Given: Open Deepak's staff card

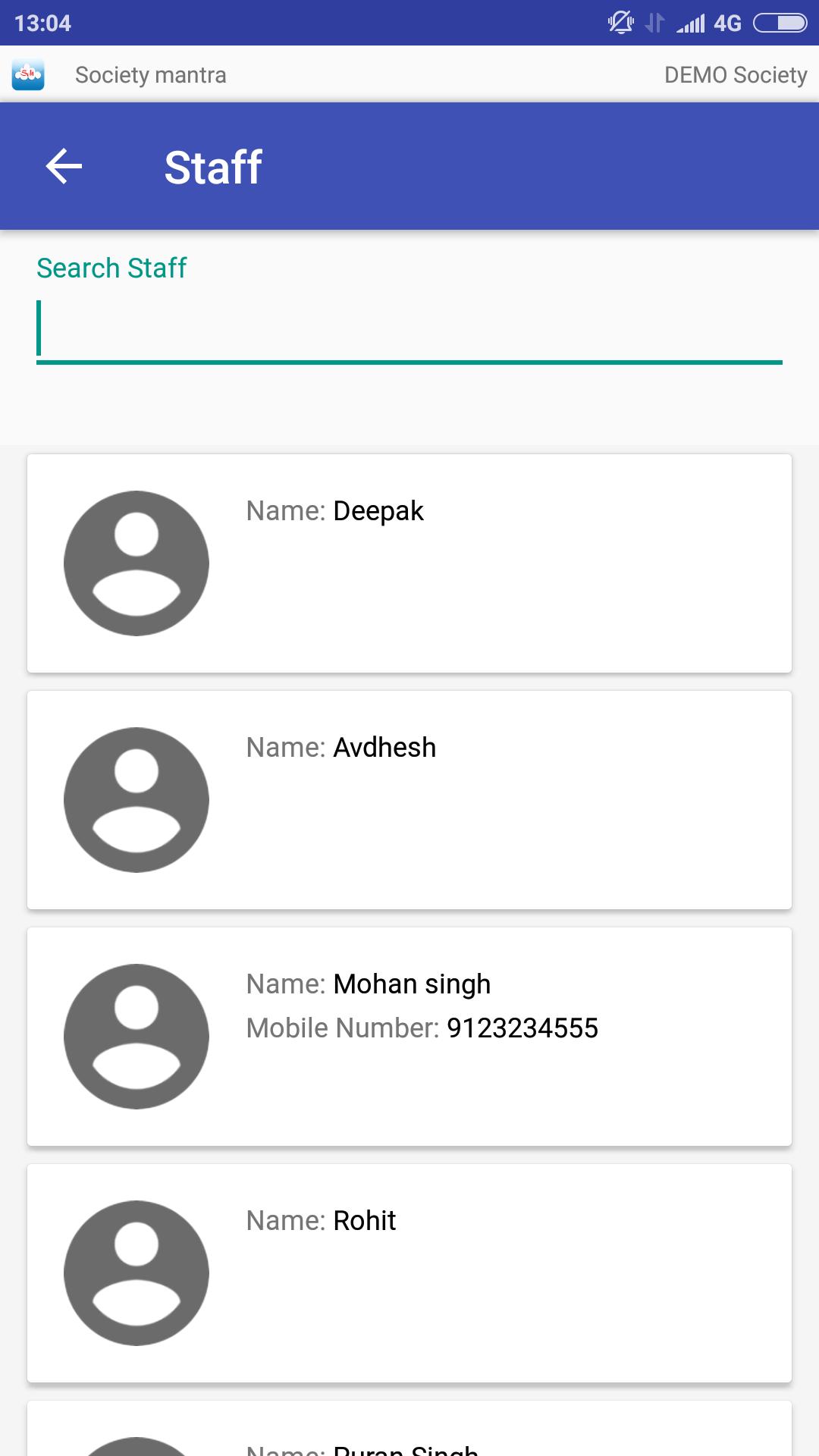Looking at the screenshot, I should [x=409, y=563].
